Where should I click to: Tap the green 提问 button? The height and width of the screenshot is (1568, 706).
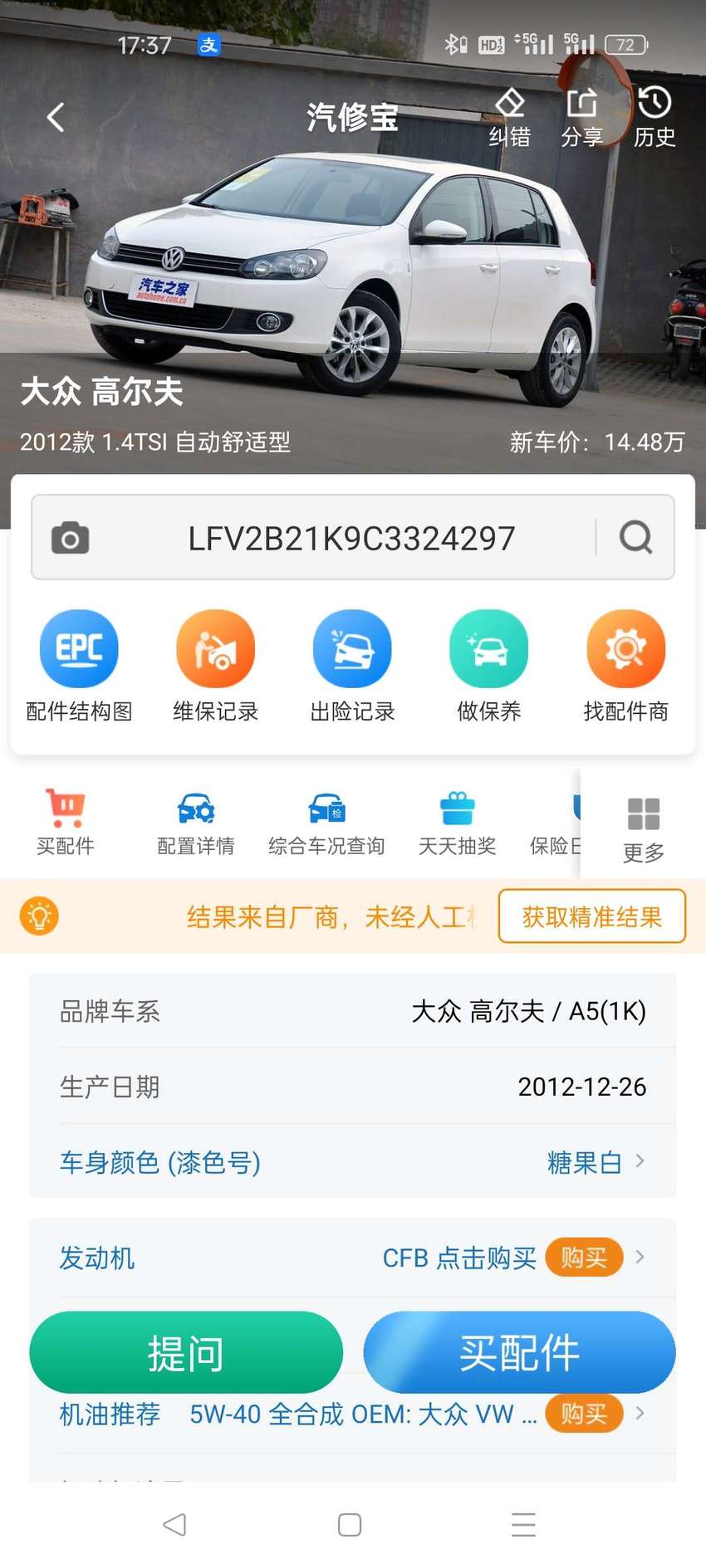pos(186,1352)
